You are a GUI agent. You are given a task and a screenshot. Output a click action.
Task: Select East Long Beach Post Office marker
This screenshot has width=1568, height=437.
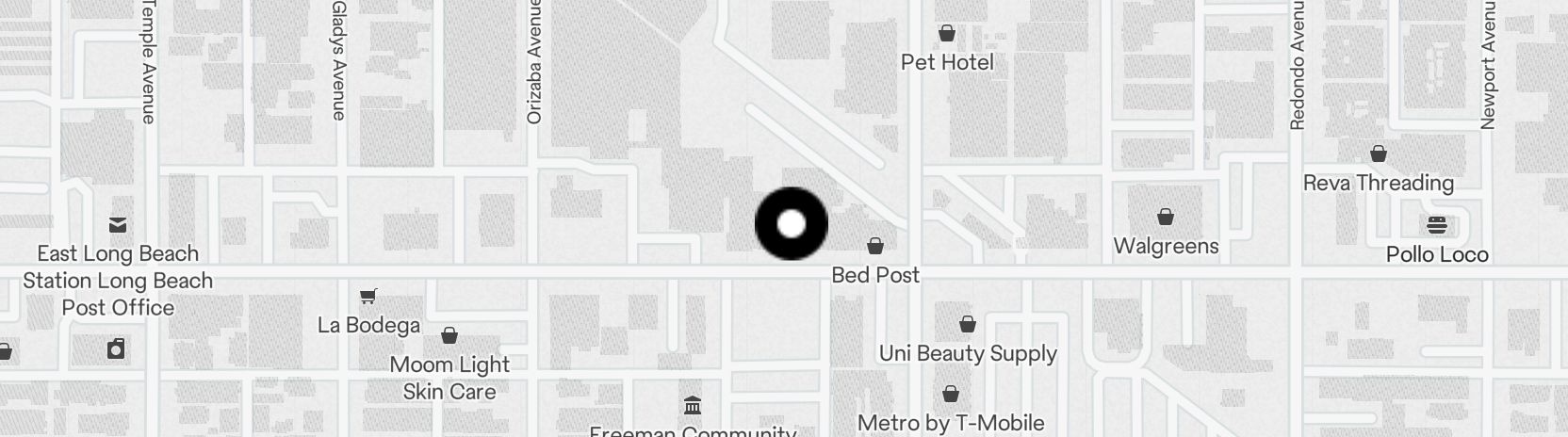118,225
